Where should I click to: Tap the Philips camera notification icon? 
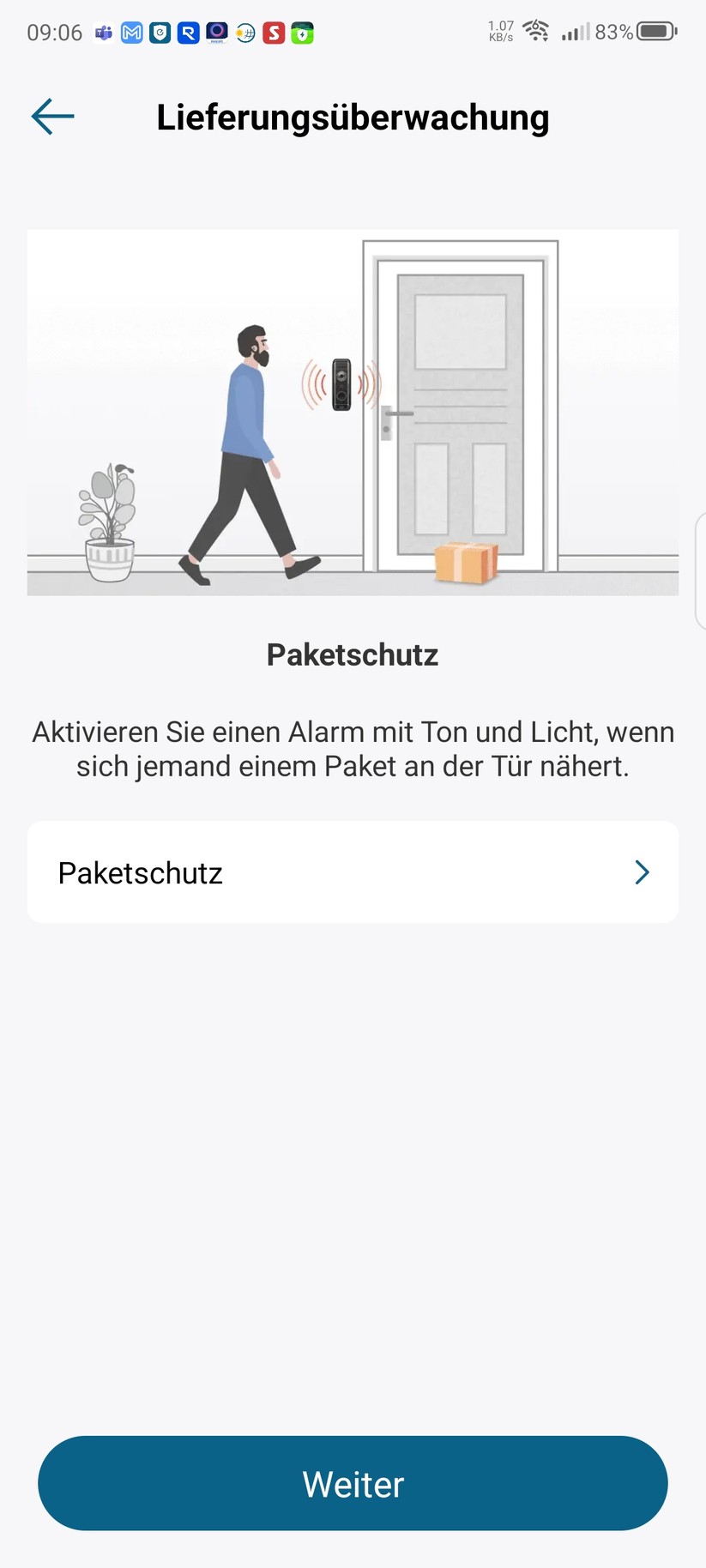pos(216,33)
